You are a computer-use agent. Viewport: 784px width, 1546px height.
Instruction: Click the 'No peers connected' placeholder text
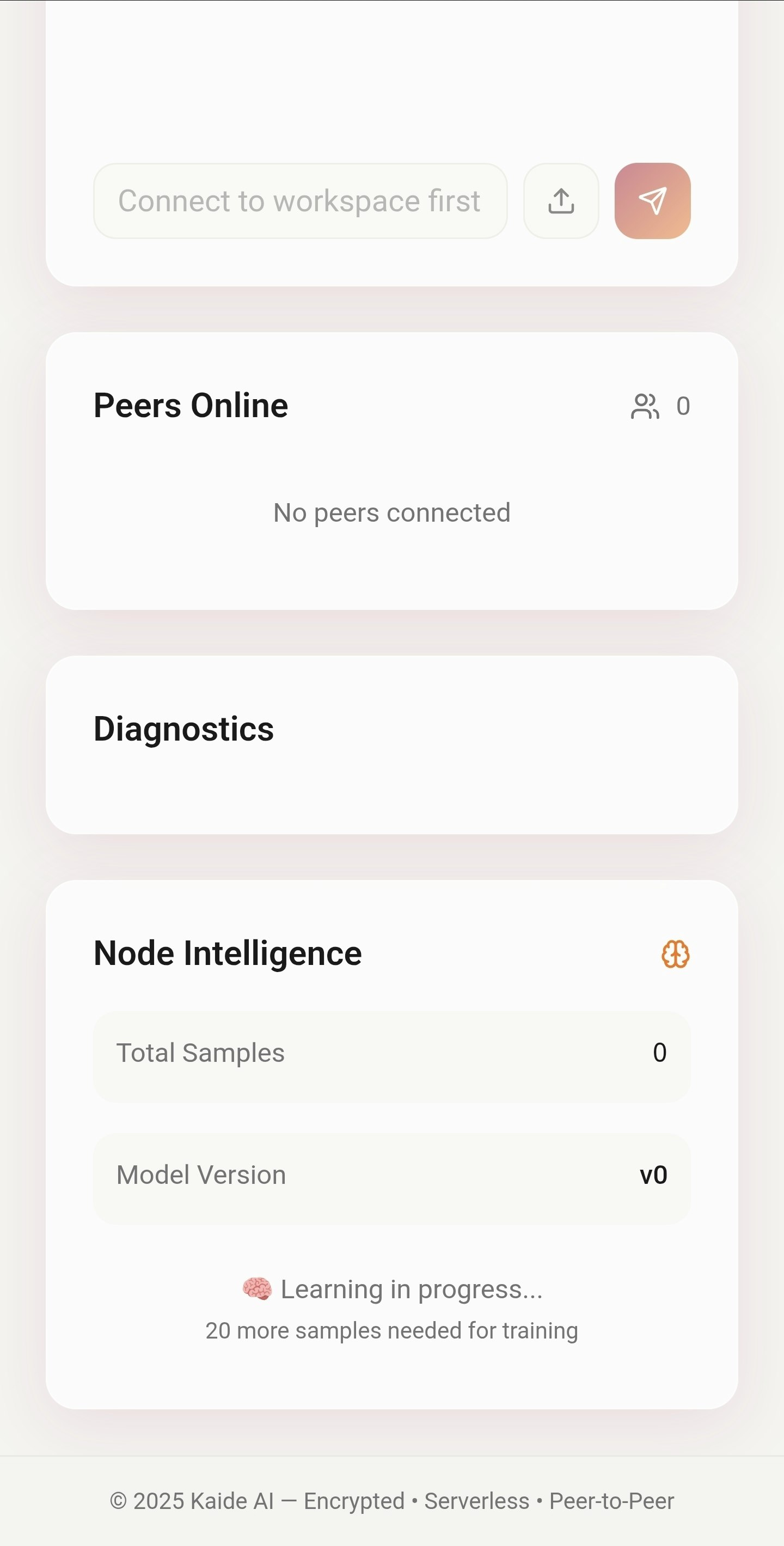pos(391,512)
